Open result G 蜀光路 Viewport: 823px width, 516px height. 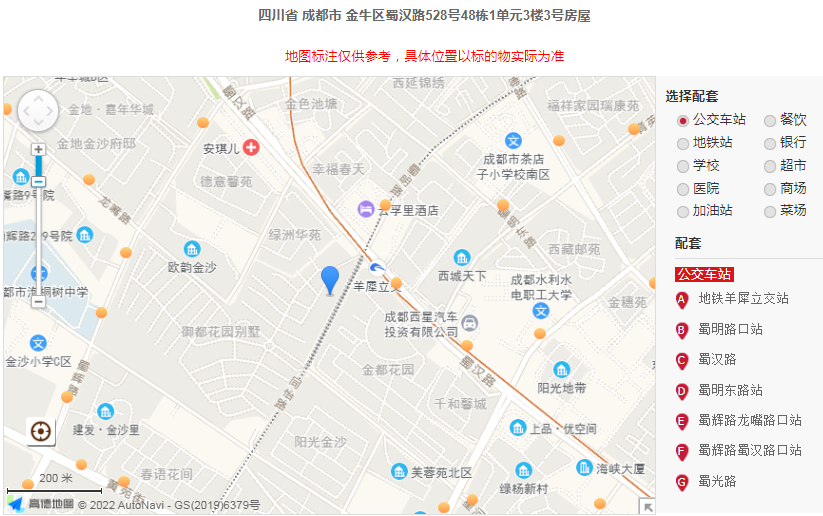717,482
